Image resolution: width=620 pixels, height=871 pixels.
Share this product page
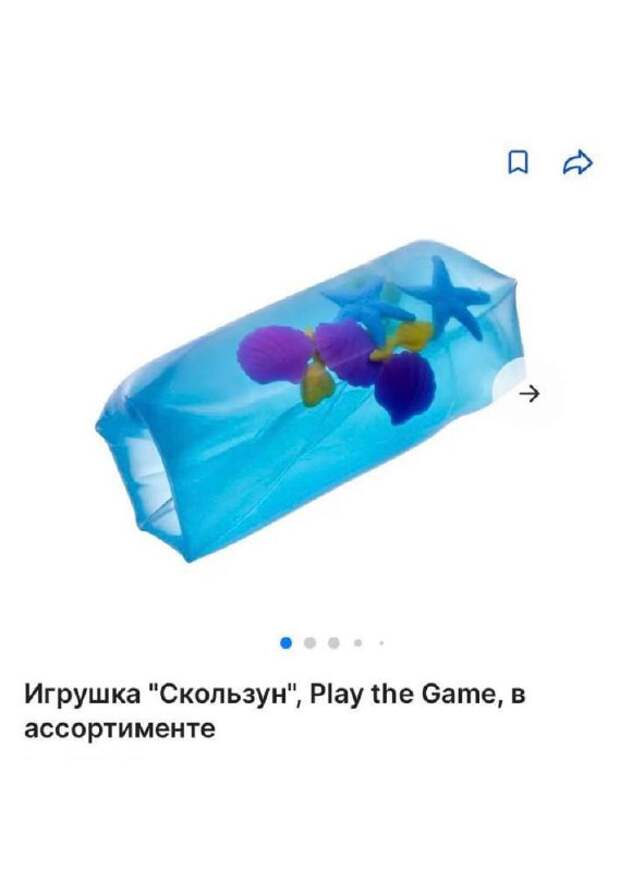pos(578,162)
